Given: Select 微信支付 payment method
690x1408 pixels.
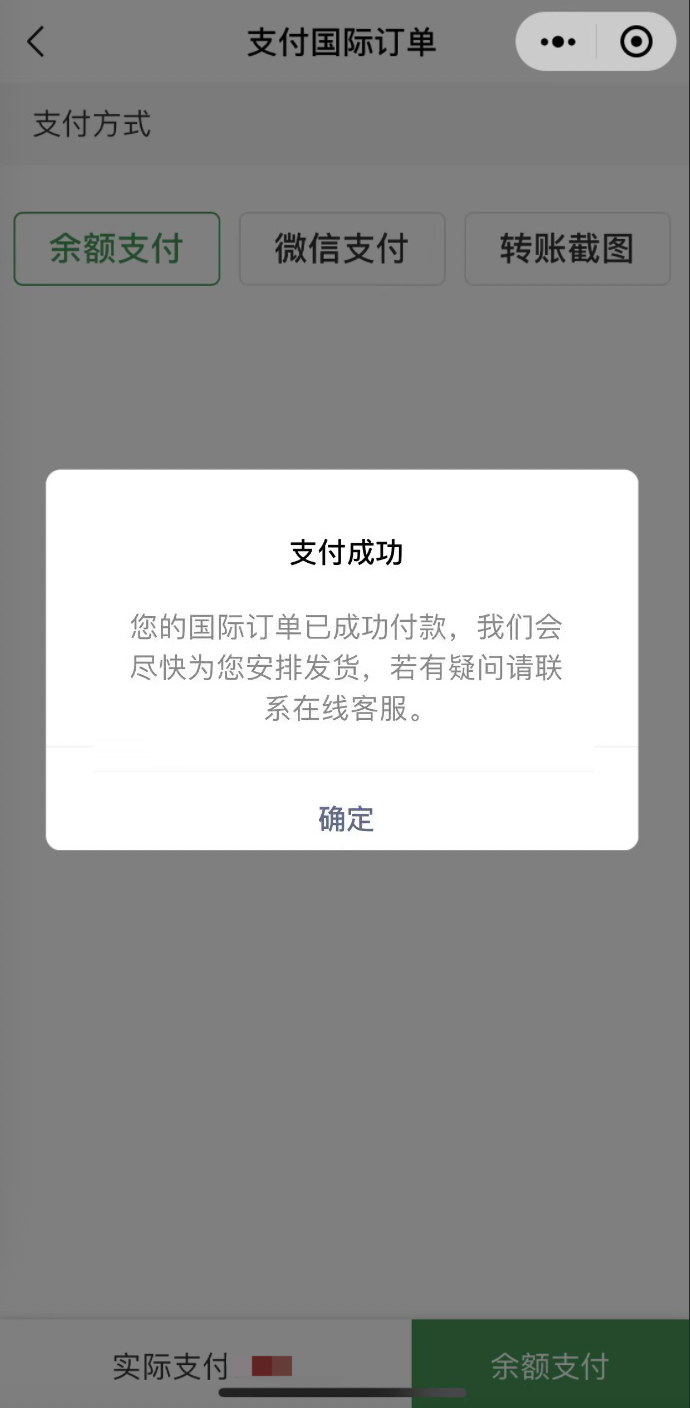Looking at the screenshot, I should [342, 249].
